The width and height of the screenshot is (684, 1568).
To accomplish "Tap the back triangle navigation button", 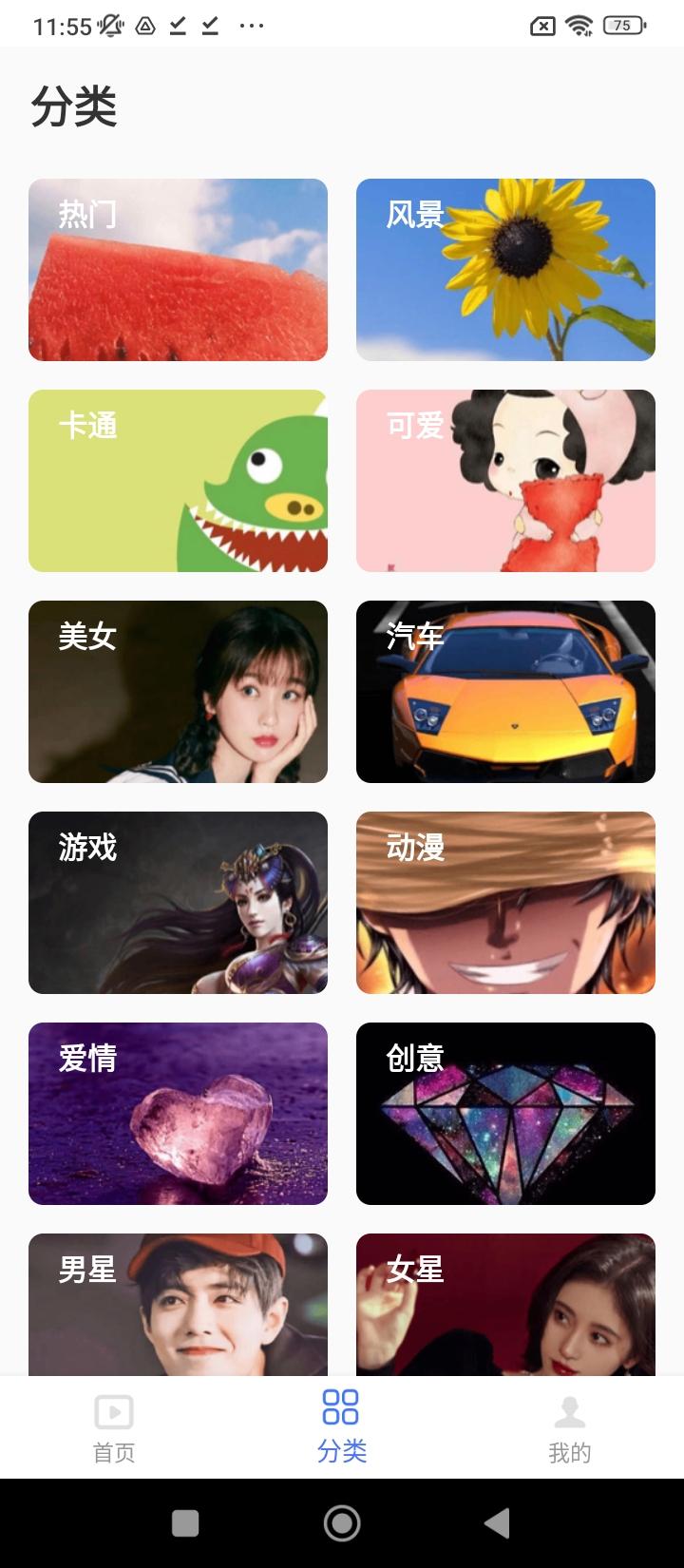I will (x=497, y=1521).
